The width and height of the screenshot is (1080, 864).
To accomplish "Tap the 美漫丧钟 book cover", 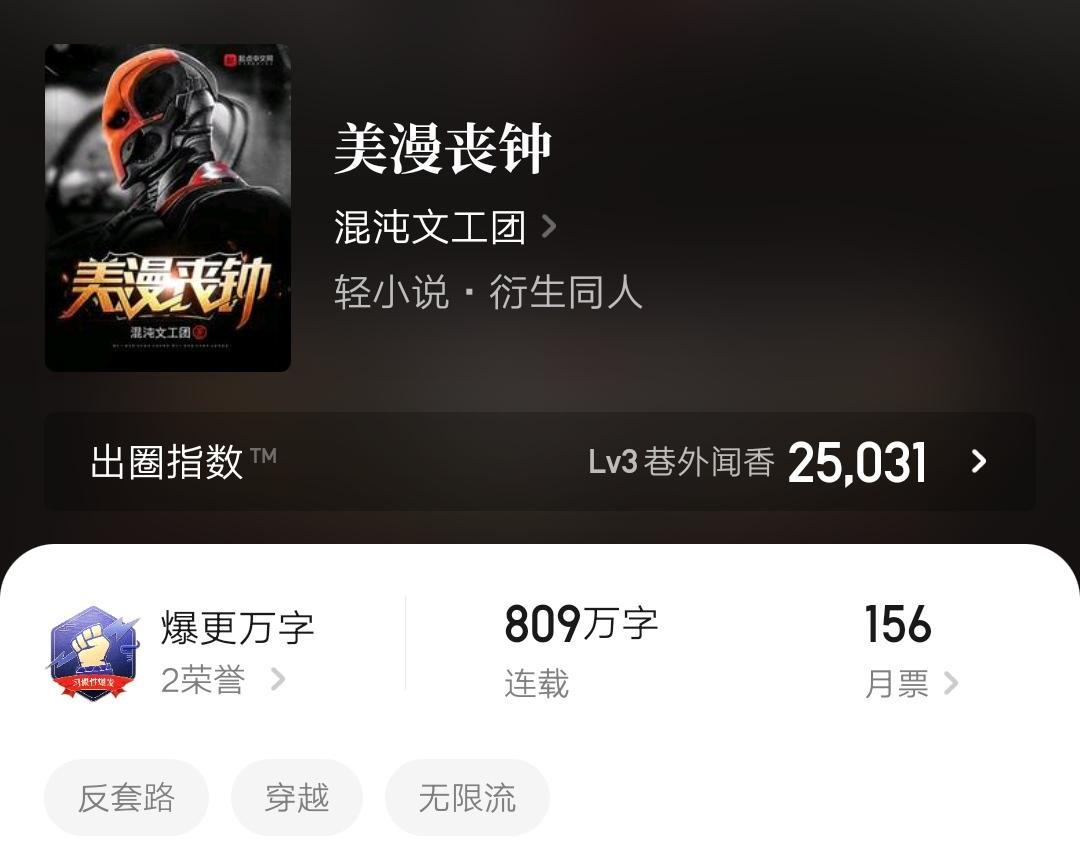I will tap(168, 208).
